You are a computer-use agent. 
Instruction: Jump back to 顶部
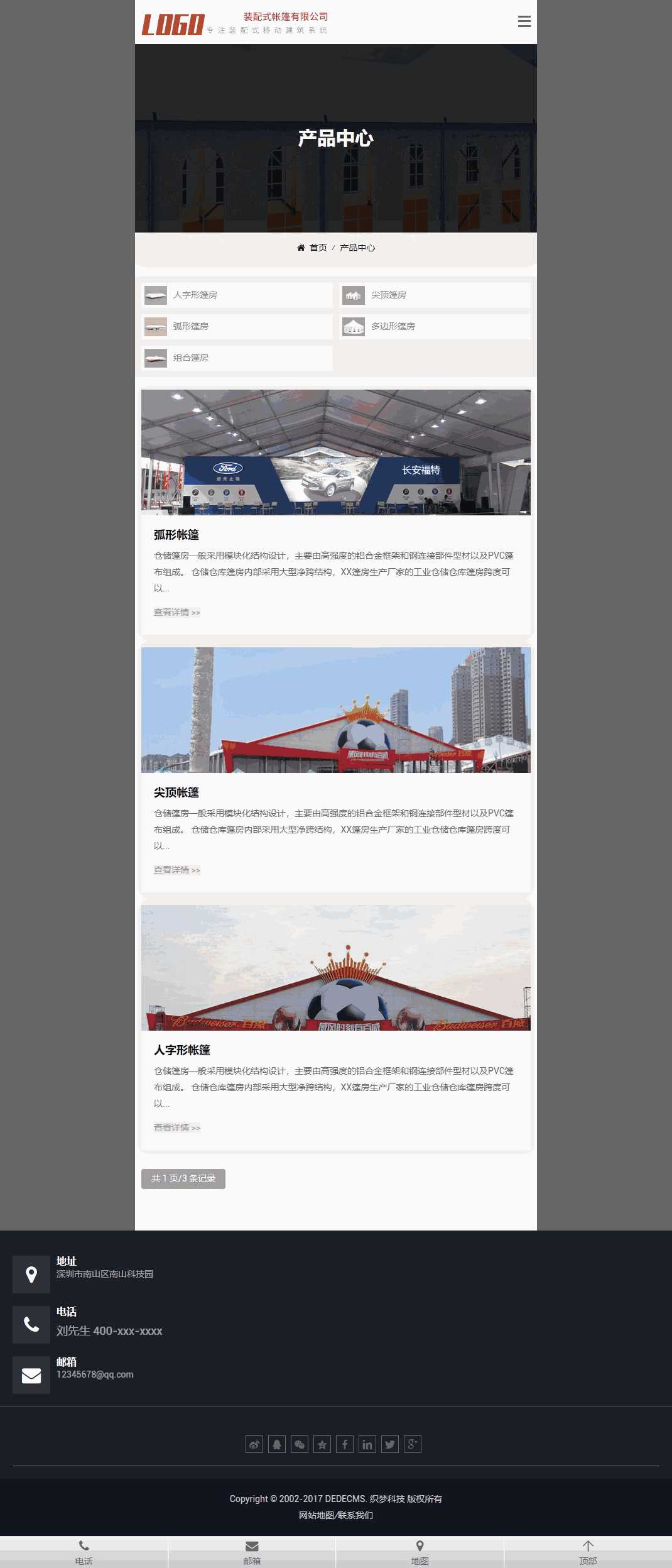[x=588, y=1552]
